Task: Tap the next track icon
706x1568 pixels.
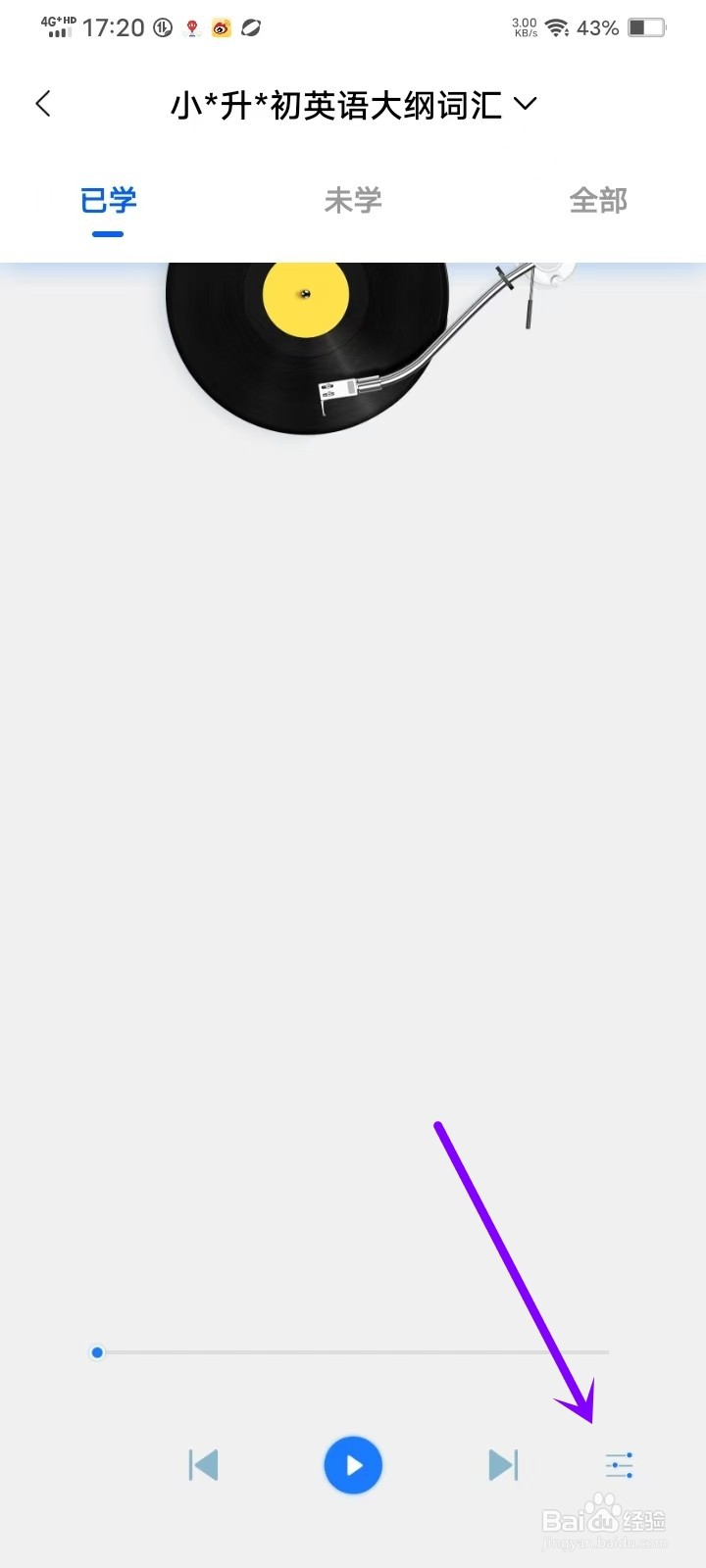Action: tap(503, 1464)
